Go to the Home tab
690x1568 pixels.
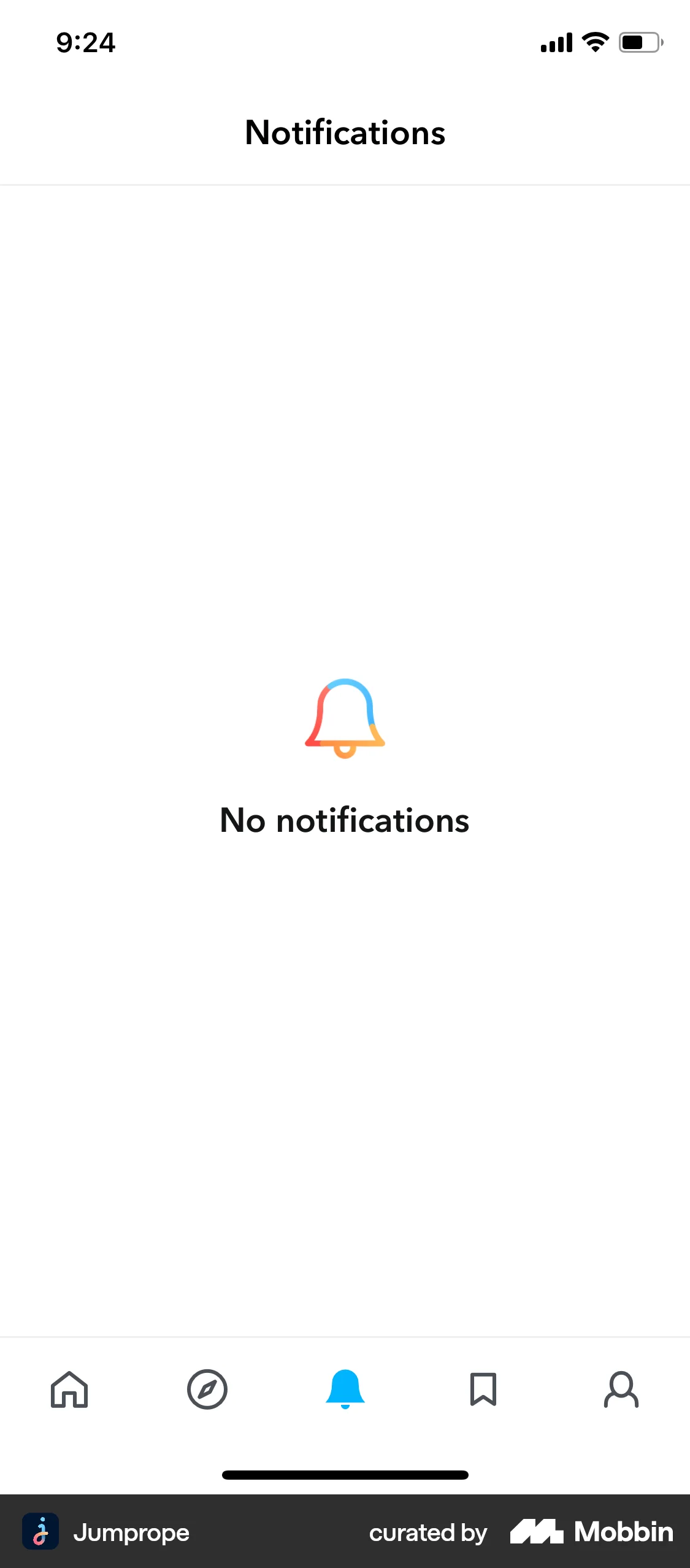[x=69, y=1389]
